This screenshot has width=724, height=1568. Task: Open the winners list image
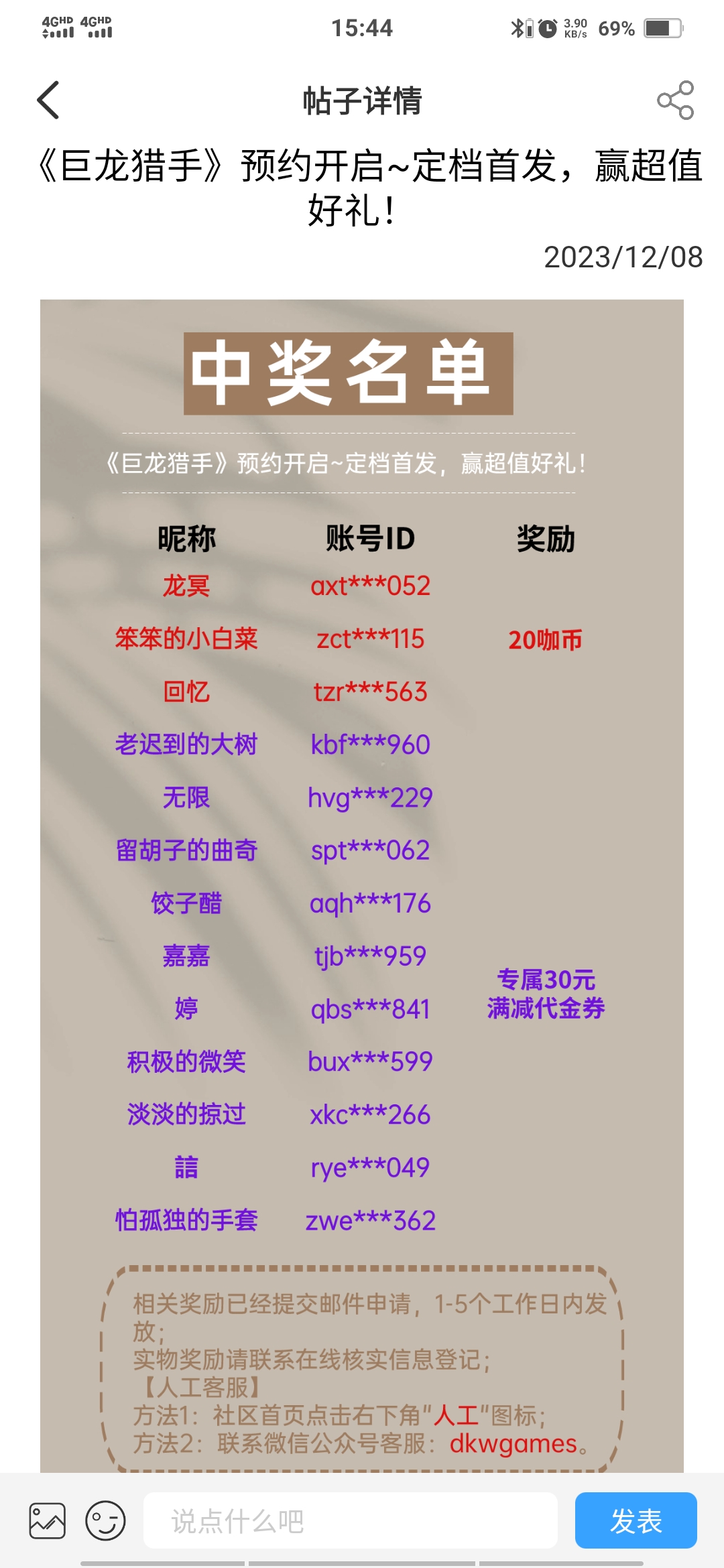(362, 886)
